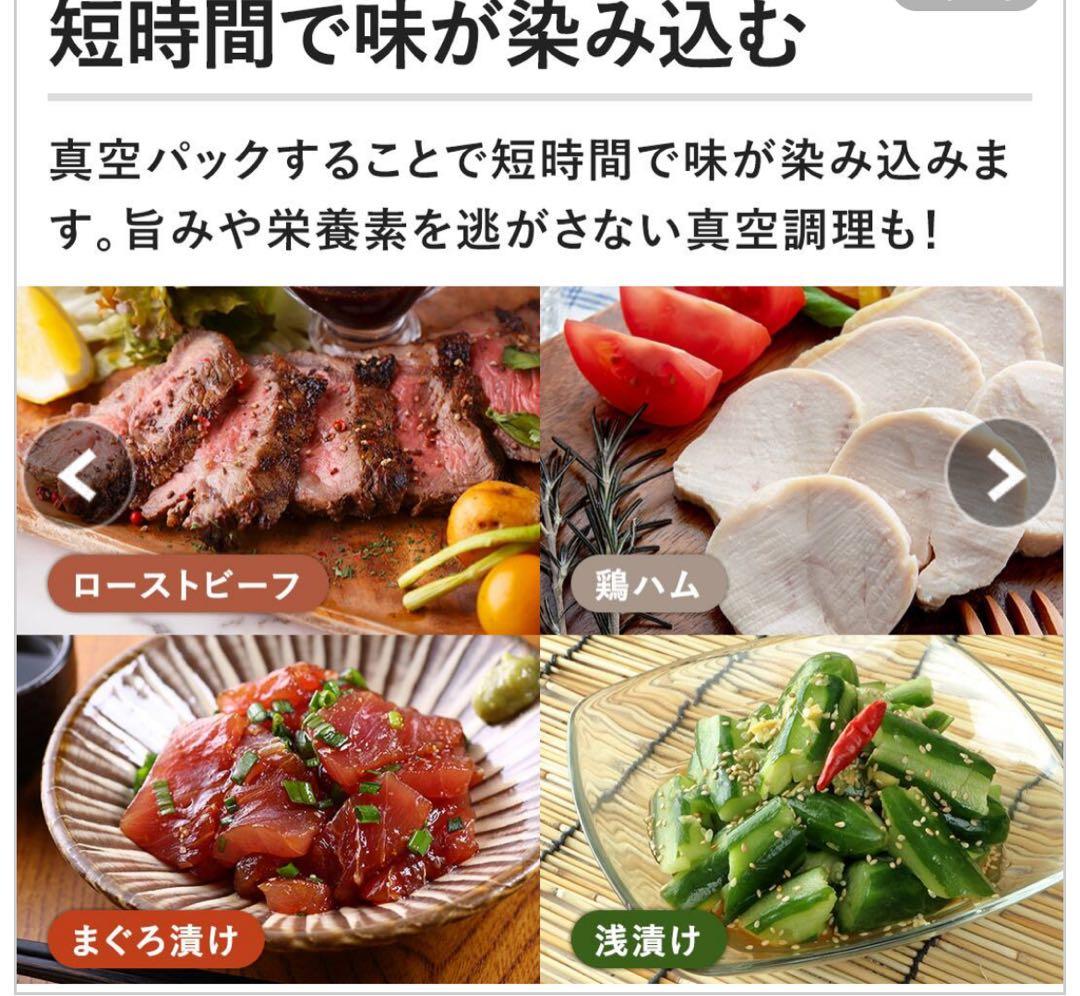This screenshot has height=996, width=1080.
Task: Show the next product image
Action: [1001, 474]
